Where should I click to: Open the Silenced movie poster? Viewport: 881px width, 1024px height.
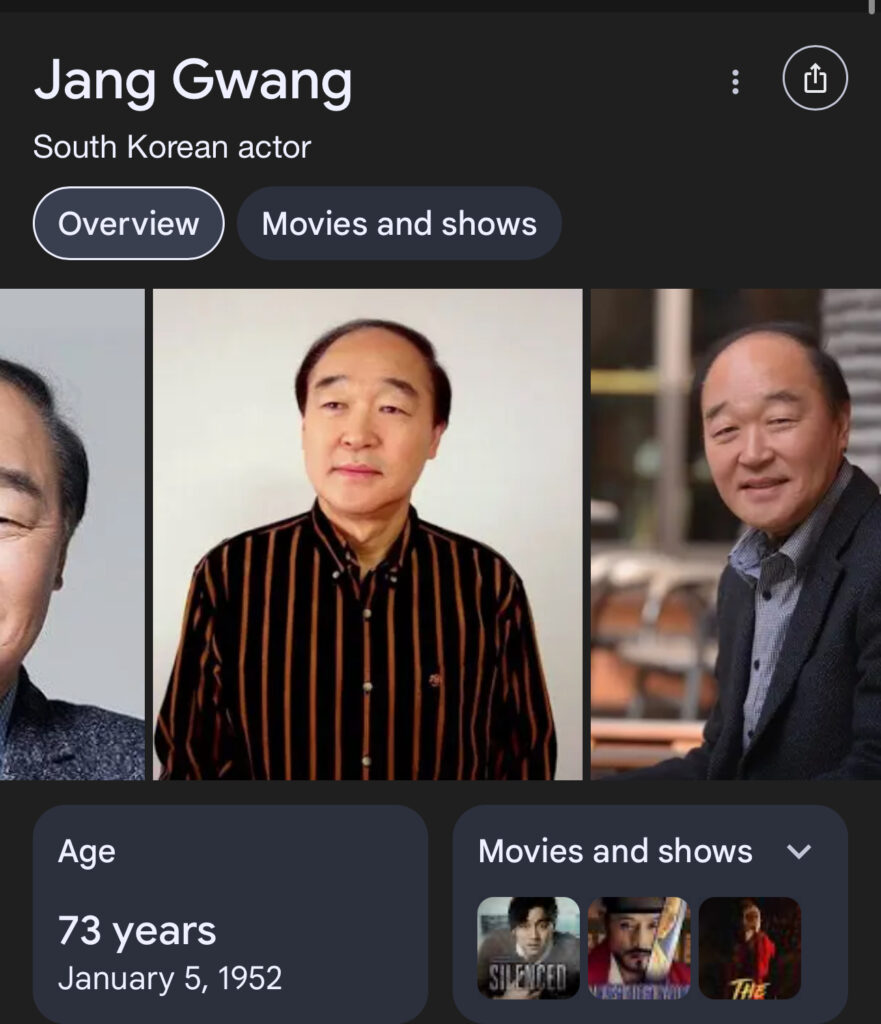tap(528, 947)
